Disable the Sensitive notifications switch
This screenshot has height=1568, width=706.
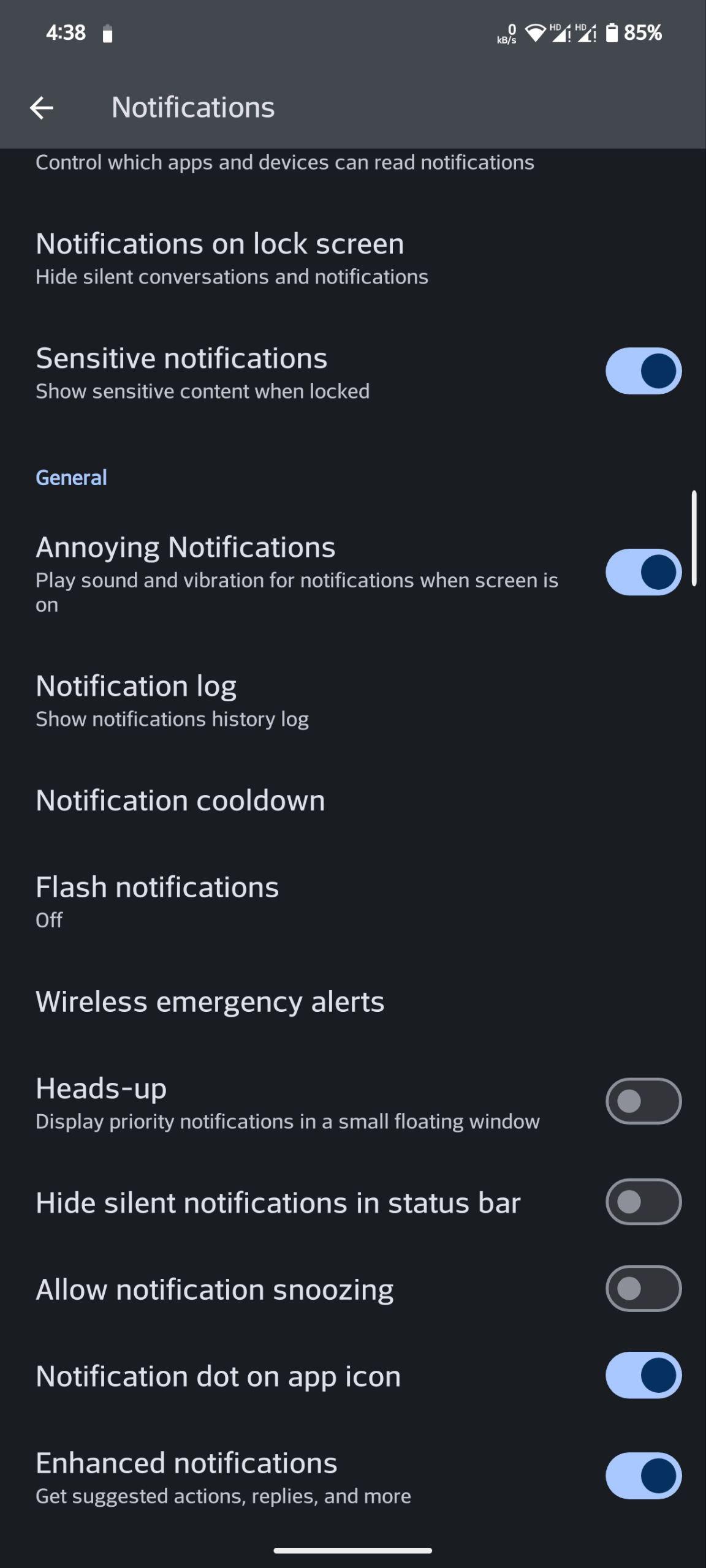643,371
